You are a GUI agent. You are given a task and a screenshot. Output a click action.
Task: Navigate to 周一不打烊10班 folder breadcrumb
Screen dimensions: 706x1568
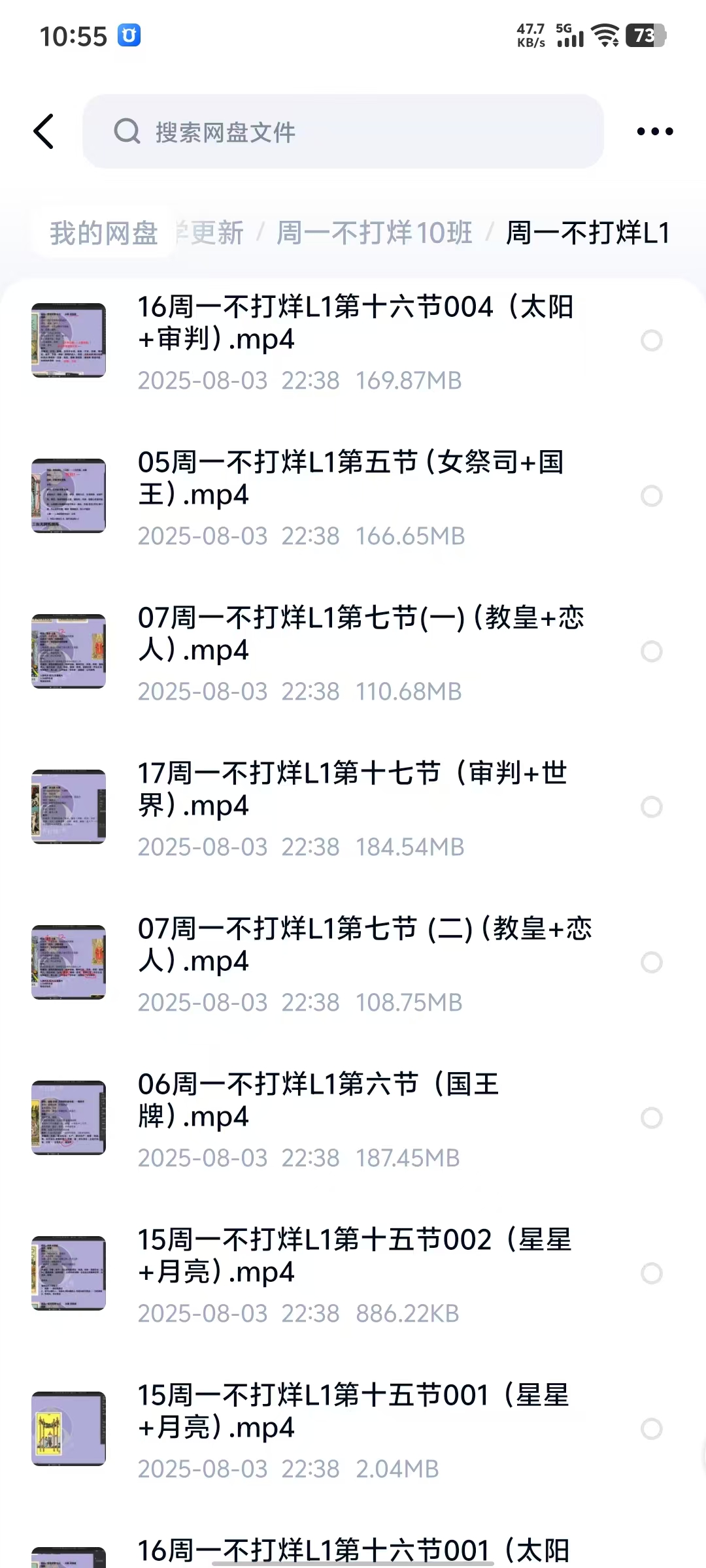(374, 233)
